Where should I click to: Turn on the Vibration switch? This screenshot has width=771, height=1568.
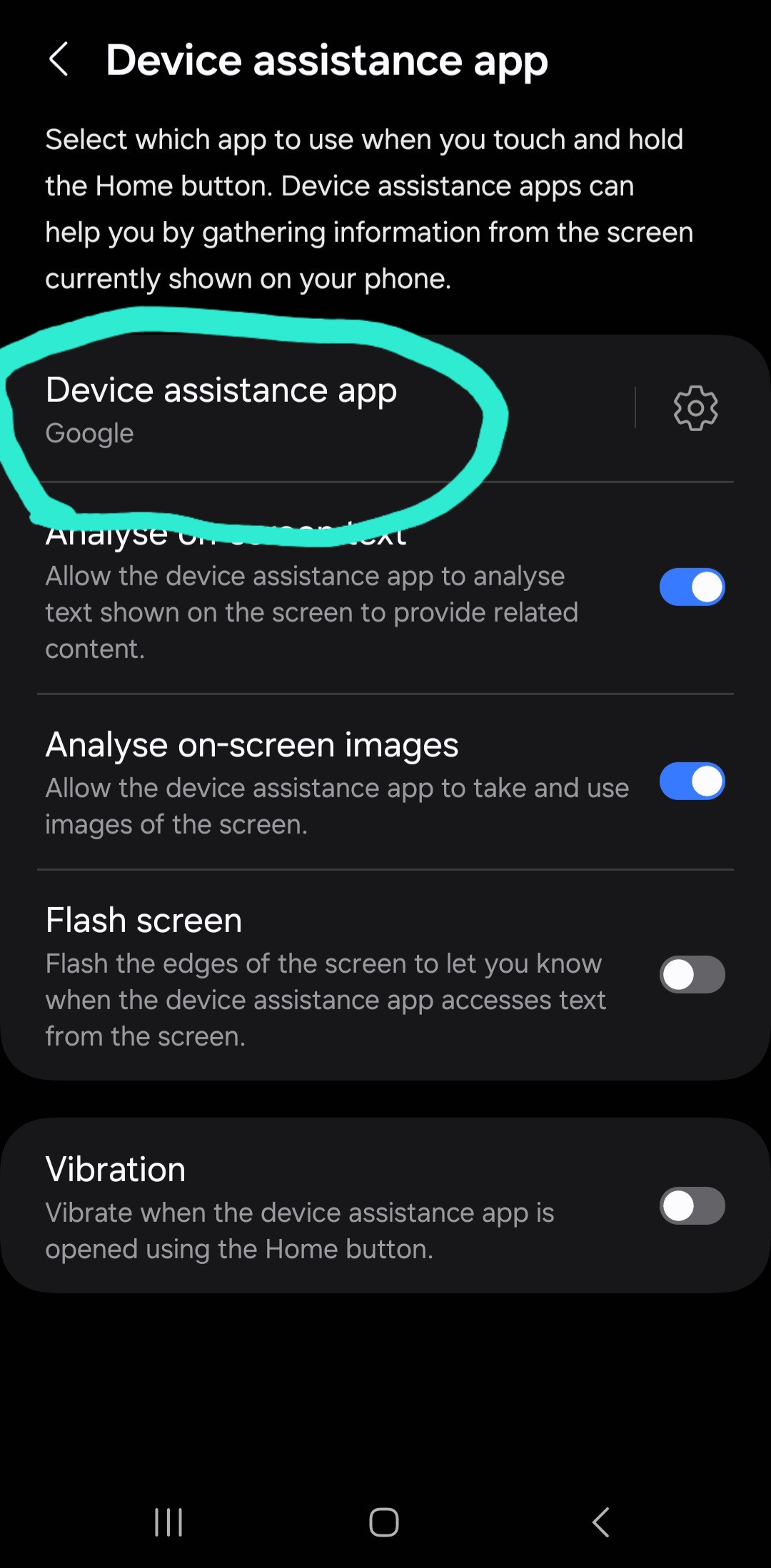click(x=690, y=1206)
